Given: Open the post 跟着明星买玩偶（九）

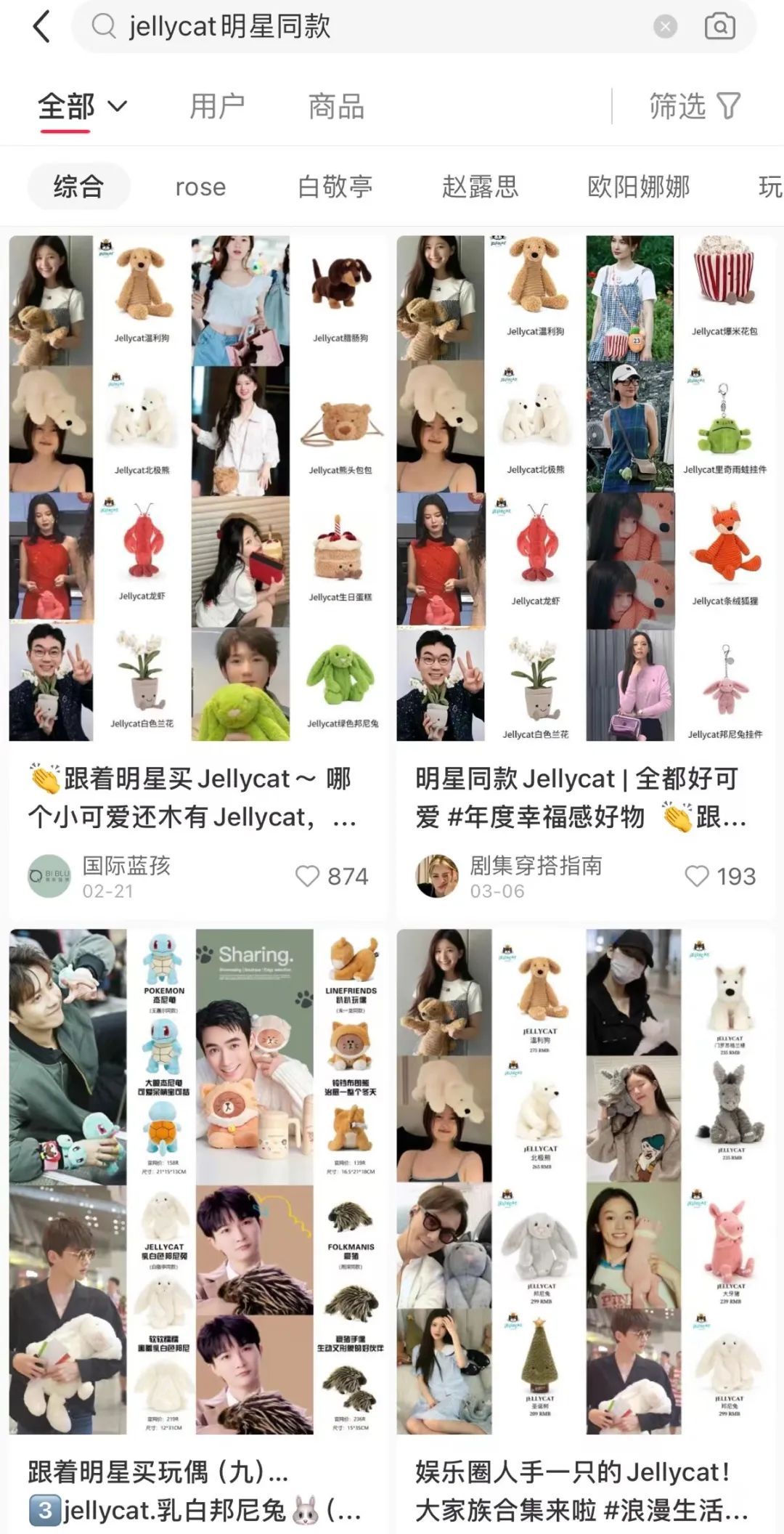Looking at the screenshot, I should [x=196, y=1181].
